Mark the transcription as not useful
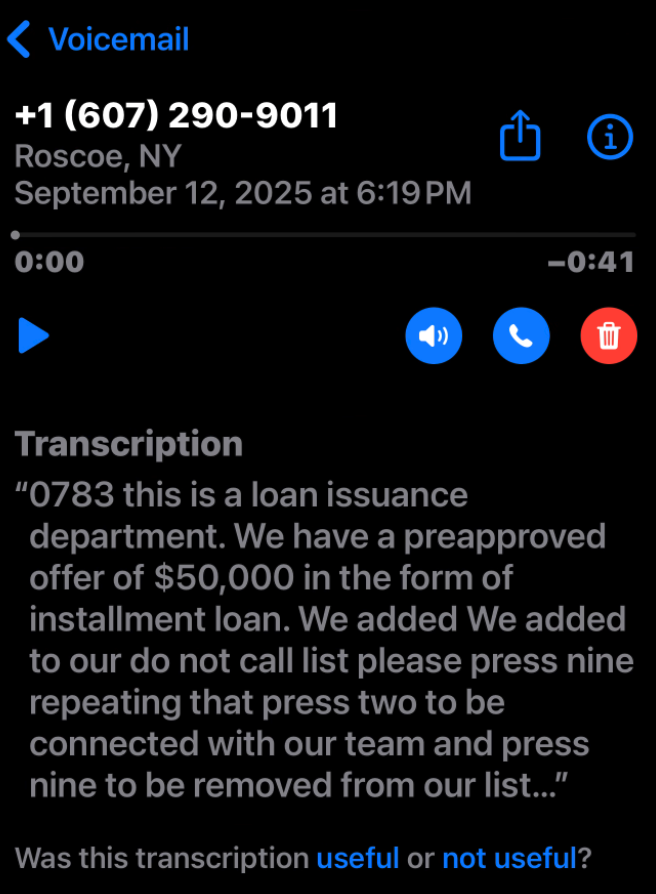656x894 pixels. coord(509,858)
